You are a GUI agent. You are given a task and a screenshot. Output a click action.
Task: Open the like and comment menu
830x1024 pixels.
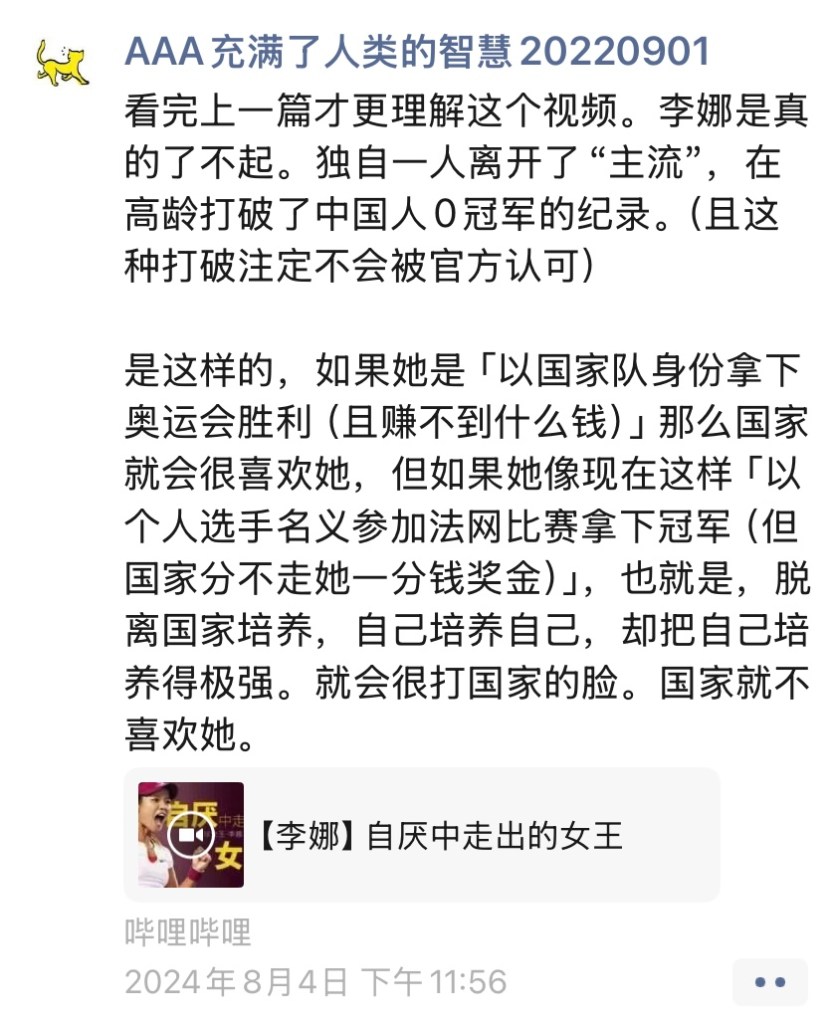[769, 982]
